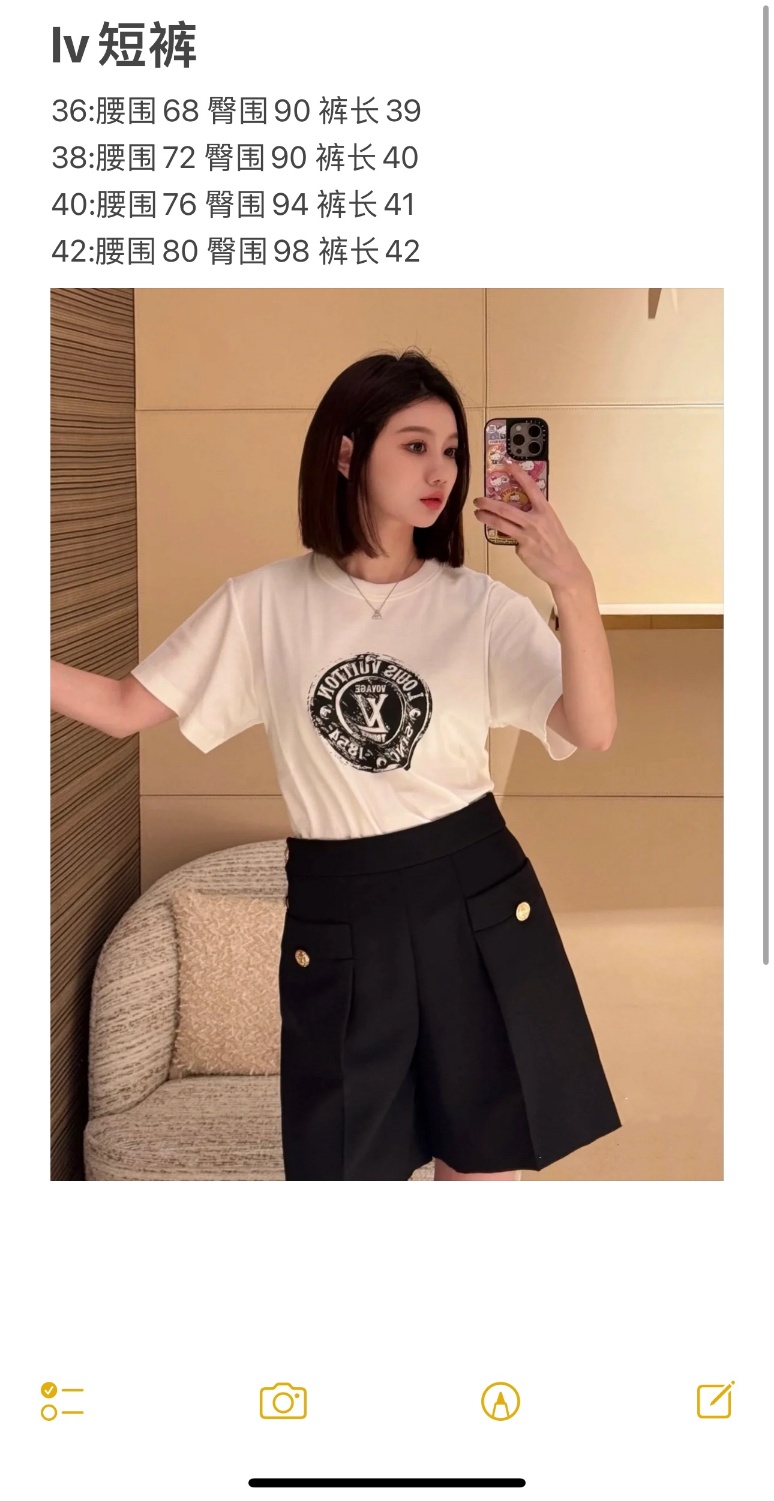Open the embedded photo in the note
774x1502 pixels.
click(x=387, y=735)
